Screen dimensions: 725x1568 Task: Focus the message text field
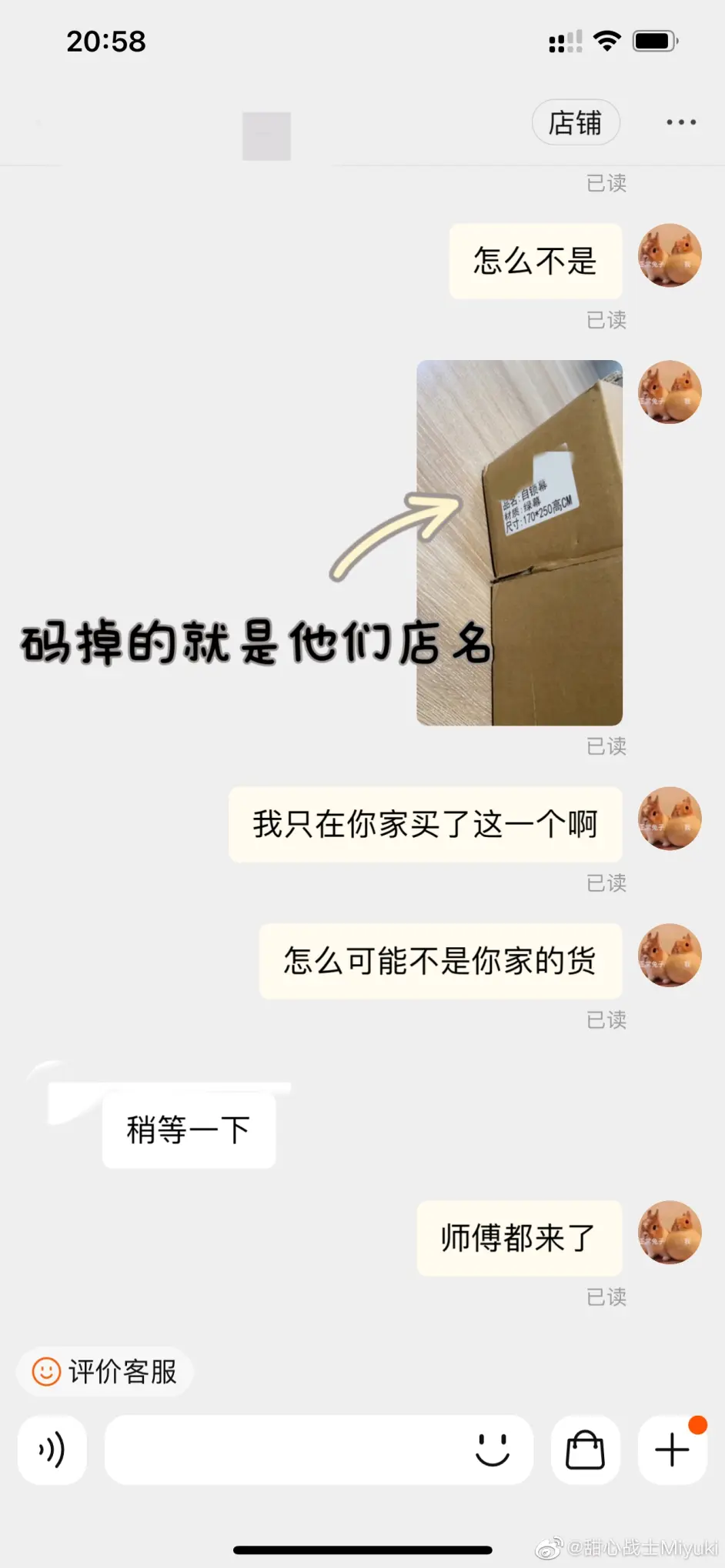coord(285,1450)
